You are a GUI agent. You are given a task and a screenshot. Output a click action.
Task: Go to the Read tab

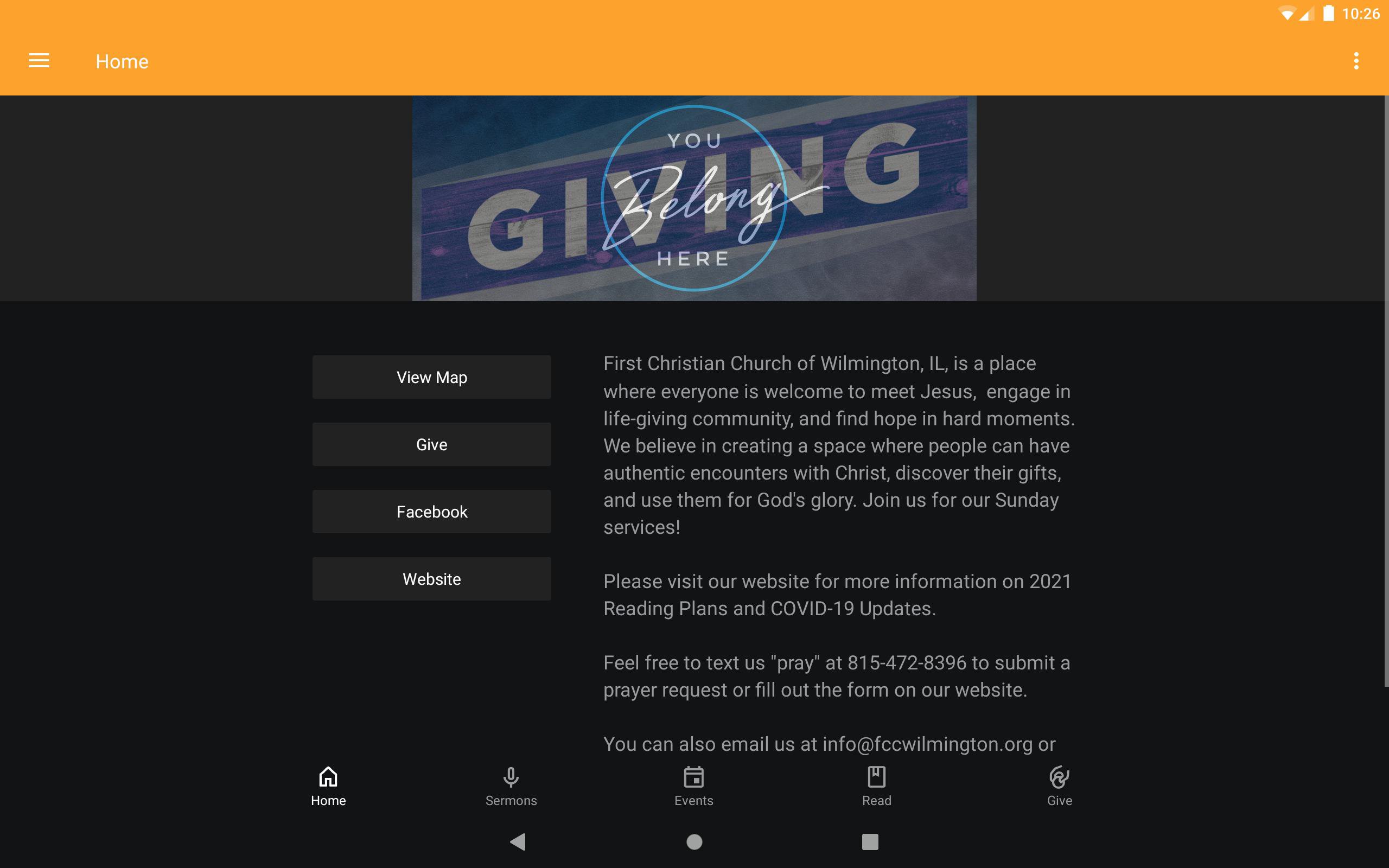(x=876, y=786)
